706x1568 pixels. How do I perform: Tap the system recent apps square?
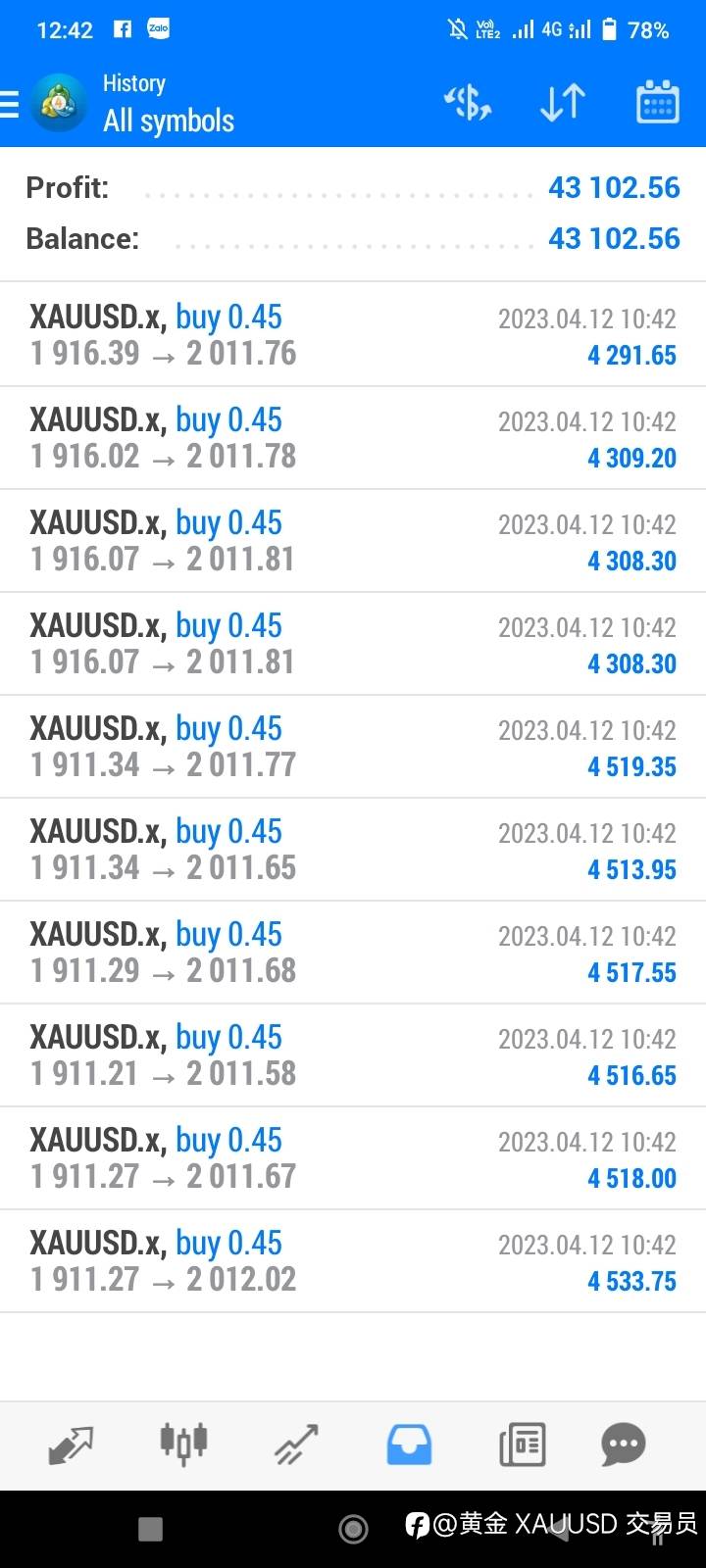pyautogui.click(x=150, y=1529)
